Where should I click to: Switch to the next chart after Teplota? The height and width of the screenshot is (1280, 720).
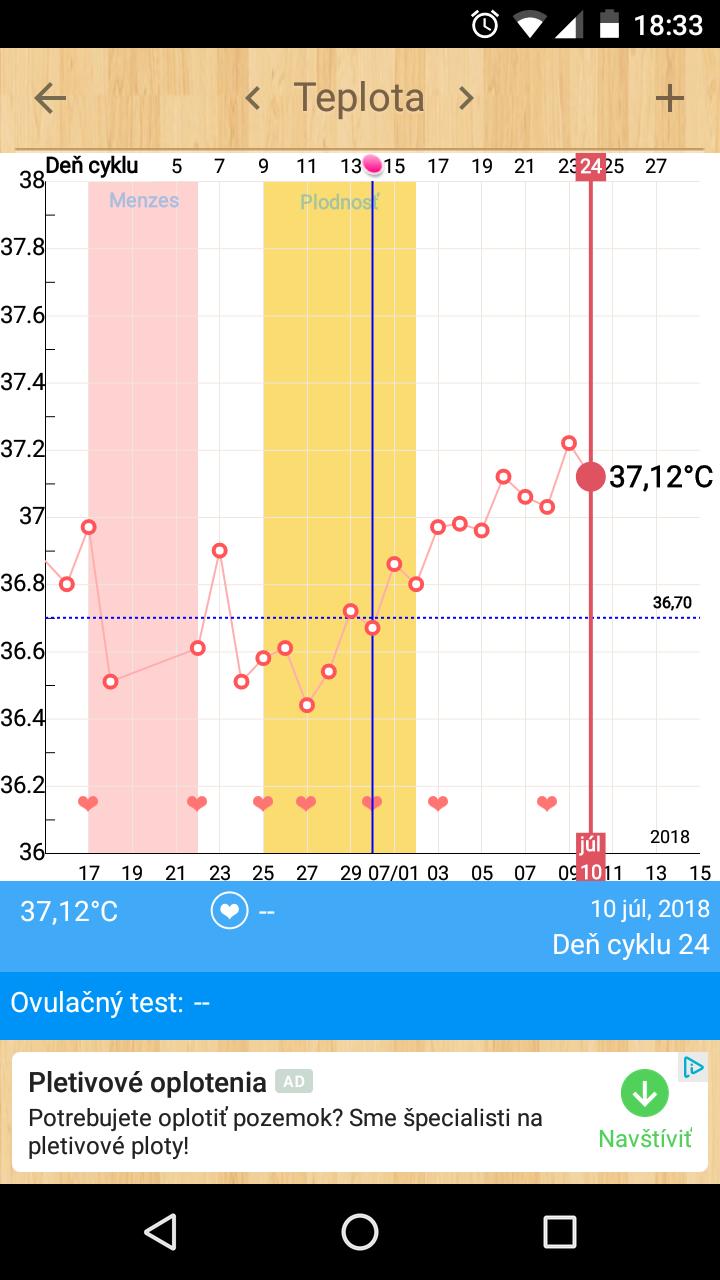point(466,98)
